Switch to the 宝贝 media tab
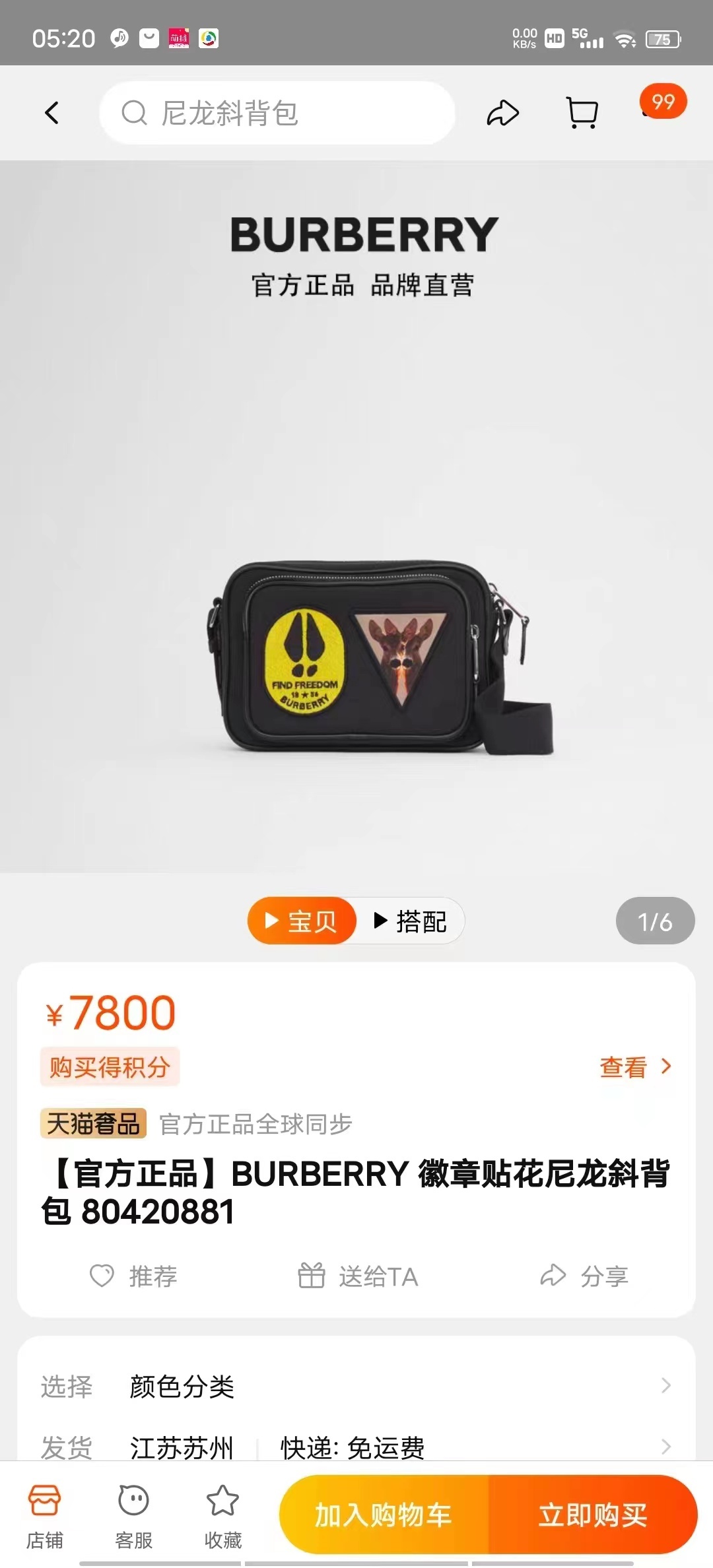The width and height of the screenshot is (713, 1568). [302, 921]
